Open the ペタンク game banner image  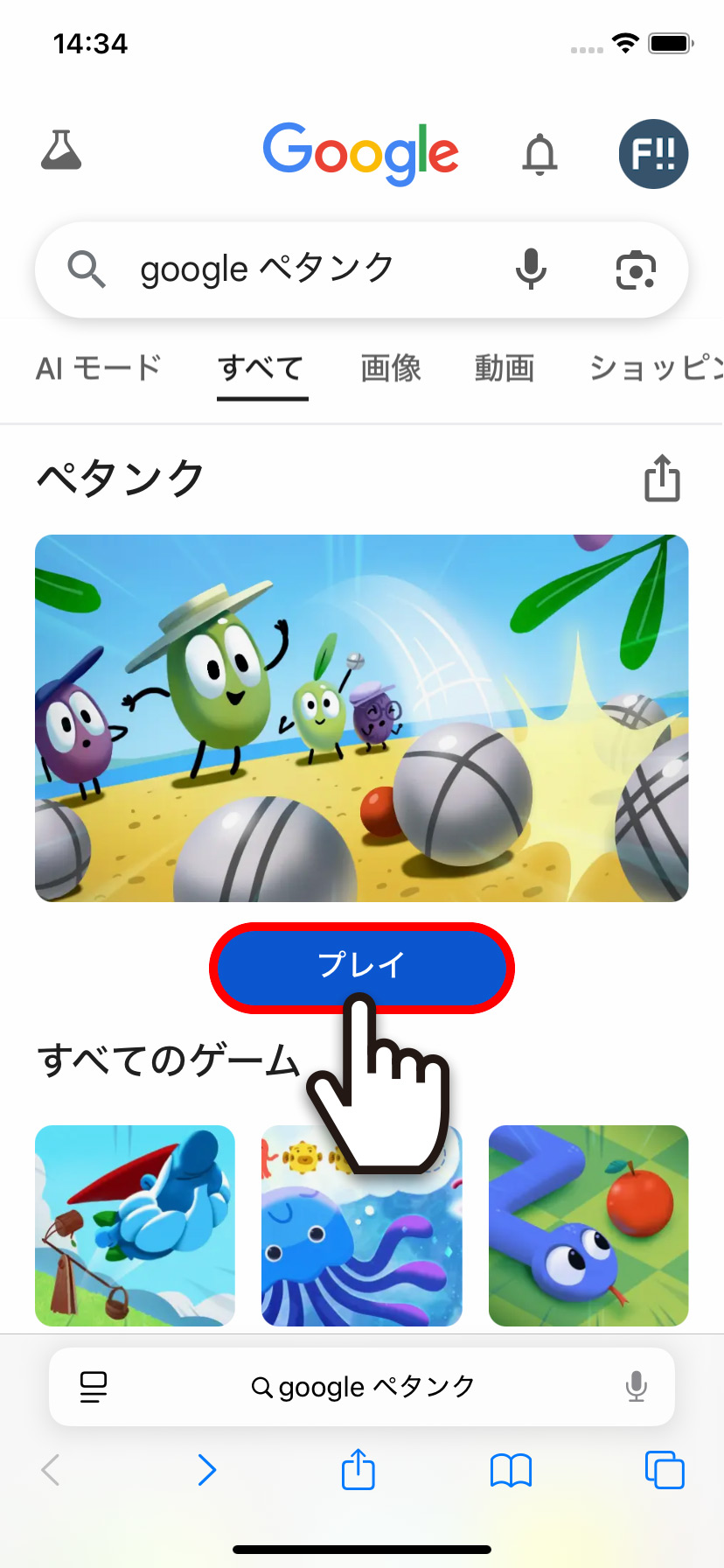[361, 717]
